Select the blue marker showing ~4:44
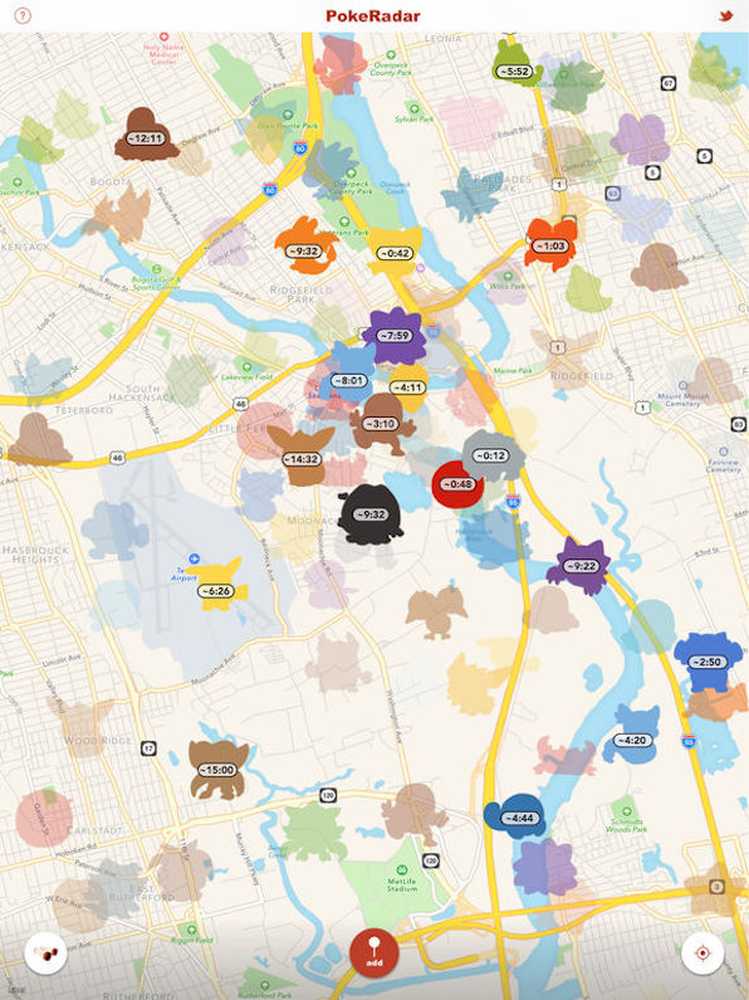749x1000 pixels. coord(517,816)
